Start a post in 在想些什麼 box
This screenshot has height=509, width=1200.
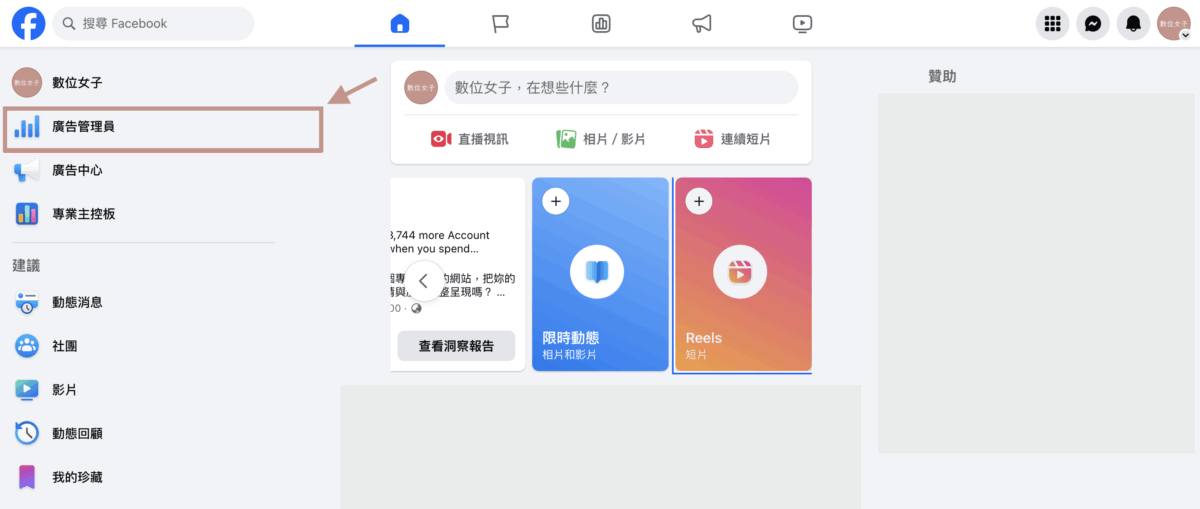point(620,88)
